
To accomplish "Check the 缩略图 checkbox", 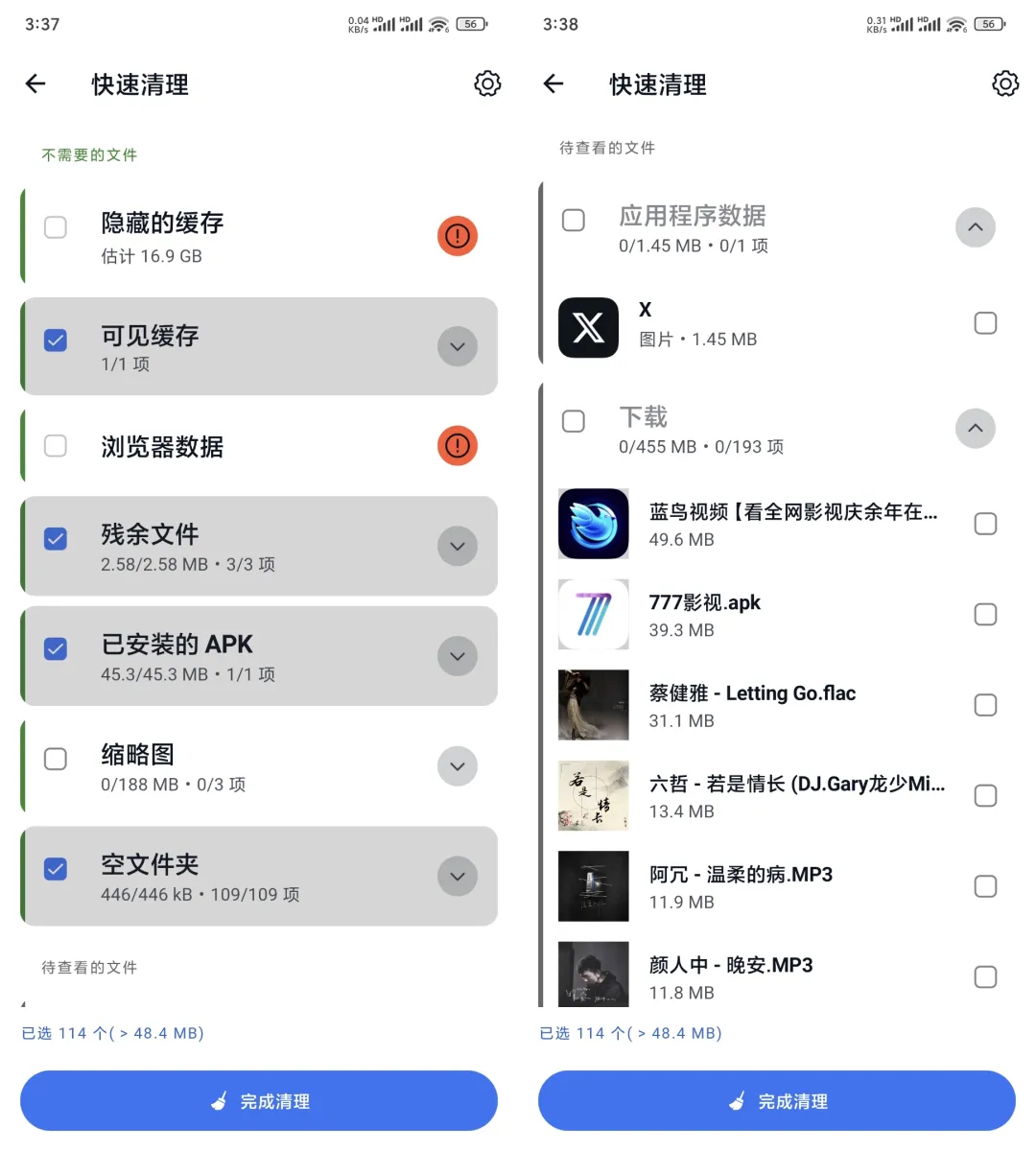I will click(x=56, y=760).
